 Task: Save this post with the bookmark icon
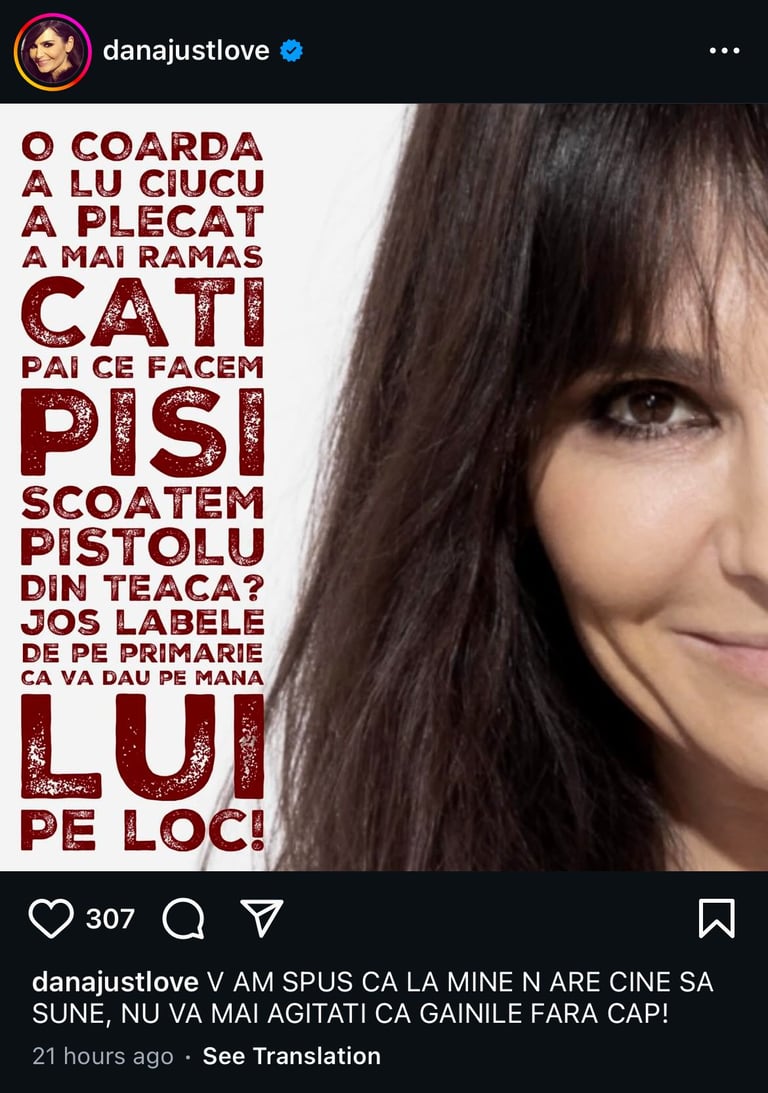tap(716, 918)
